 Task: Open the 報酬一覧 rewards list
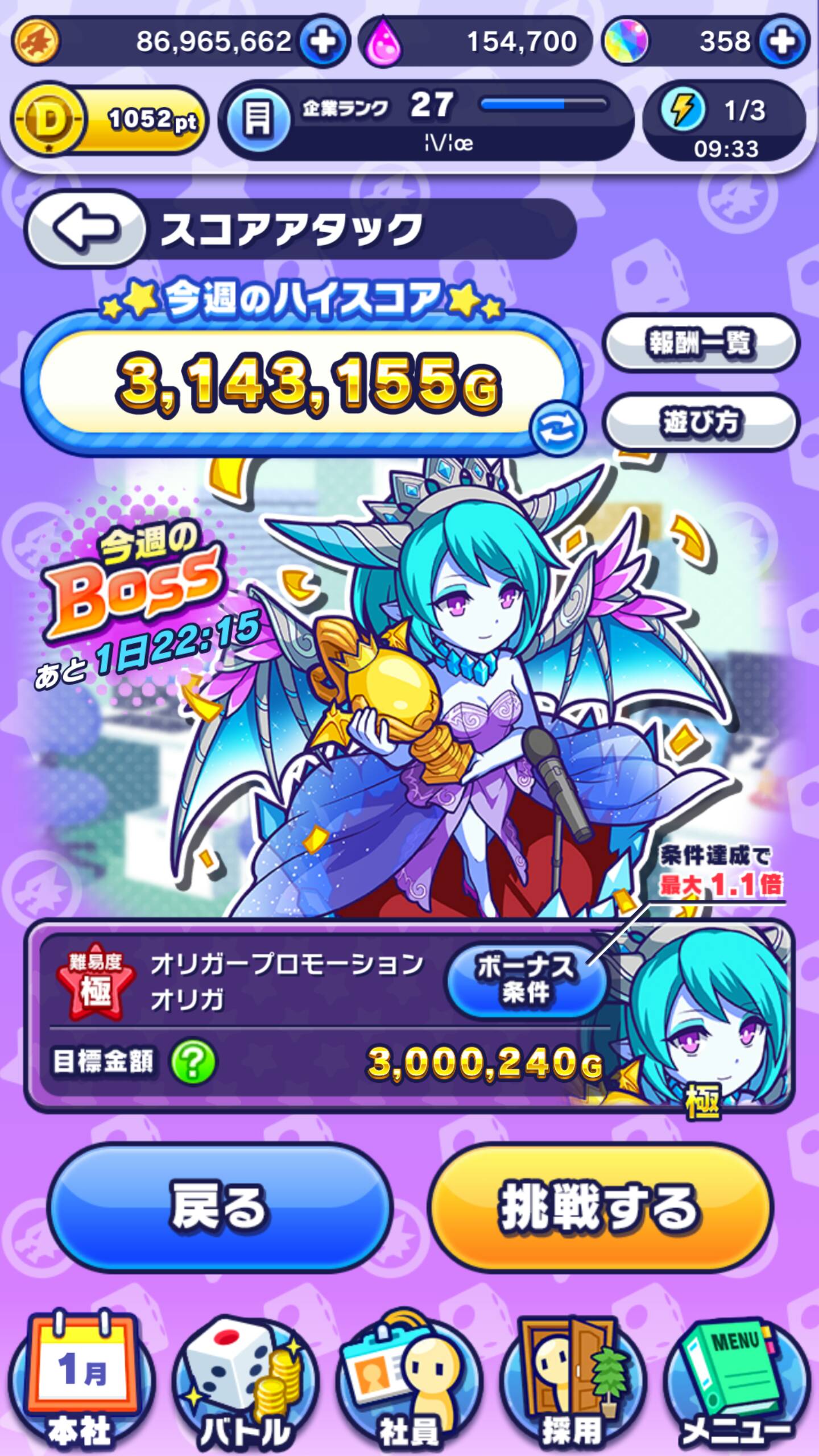(x=701, y=343)
